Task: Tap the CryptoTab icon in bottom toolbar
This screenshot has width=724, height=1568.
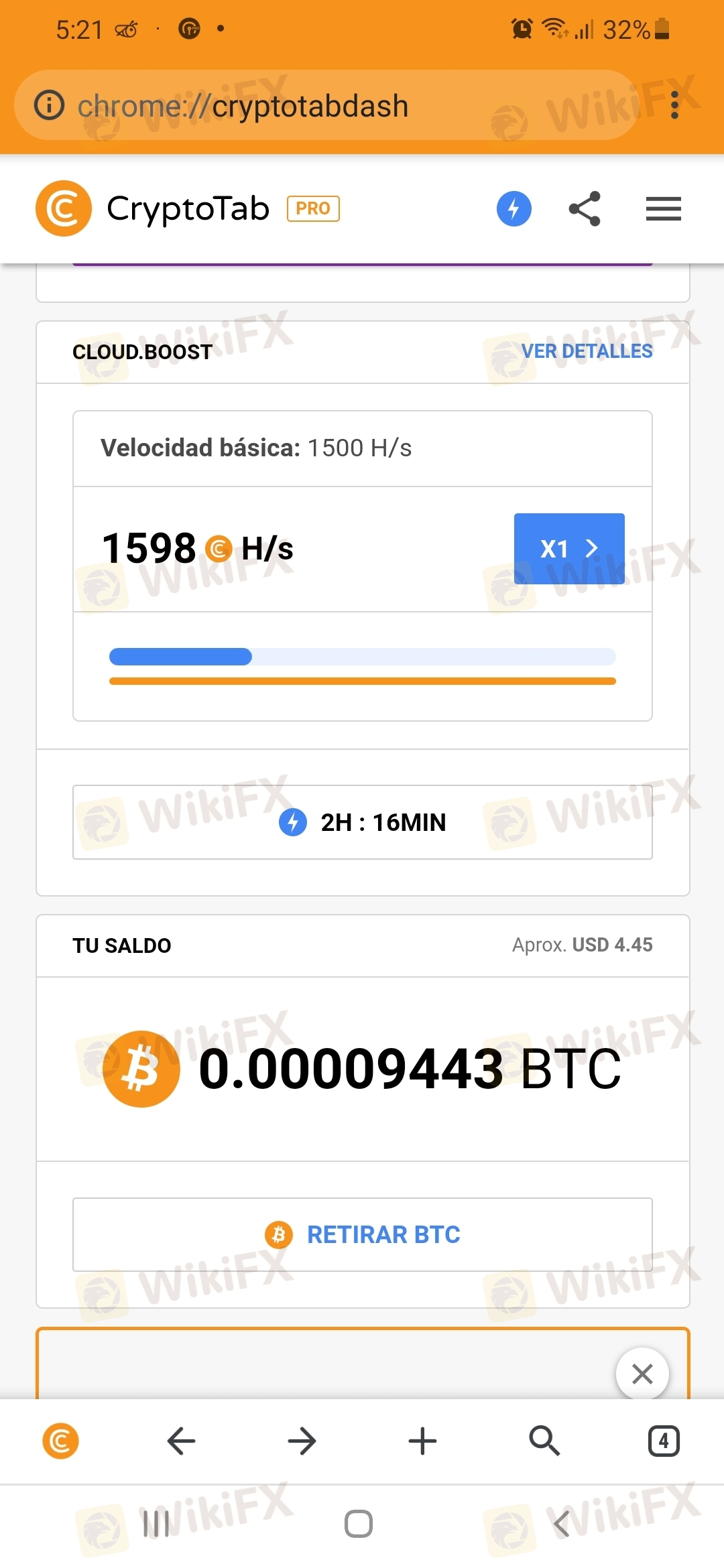Action: click(x=60, y=1441)
